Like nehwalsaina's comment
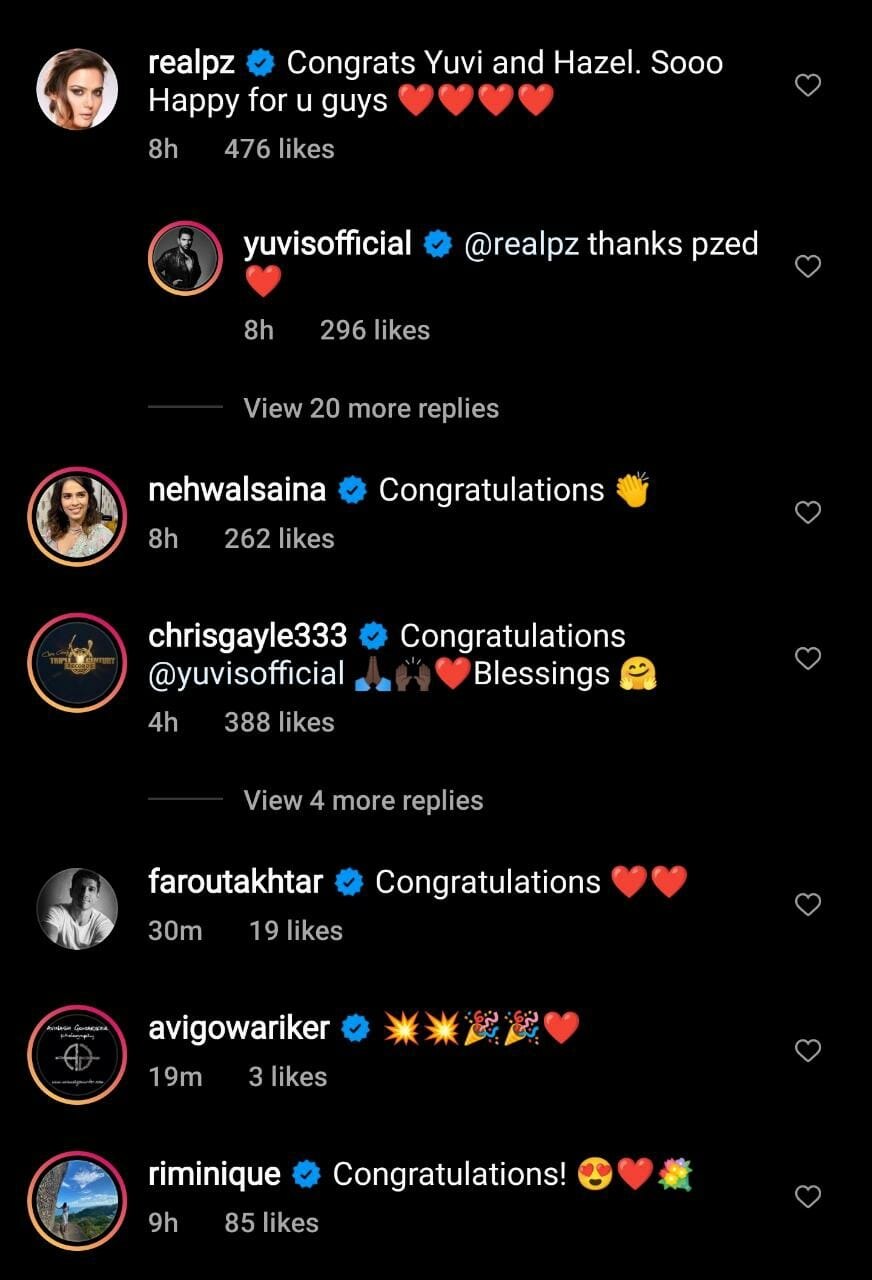Screen dimensions: 872x1280 807,513
